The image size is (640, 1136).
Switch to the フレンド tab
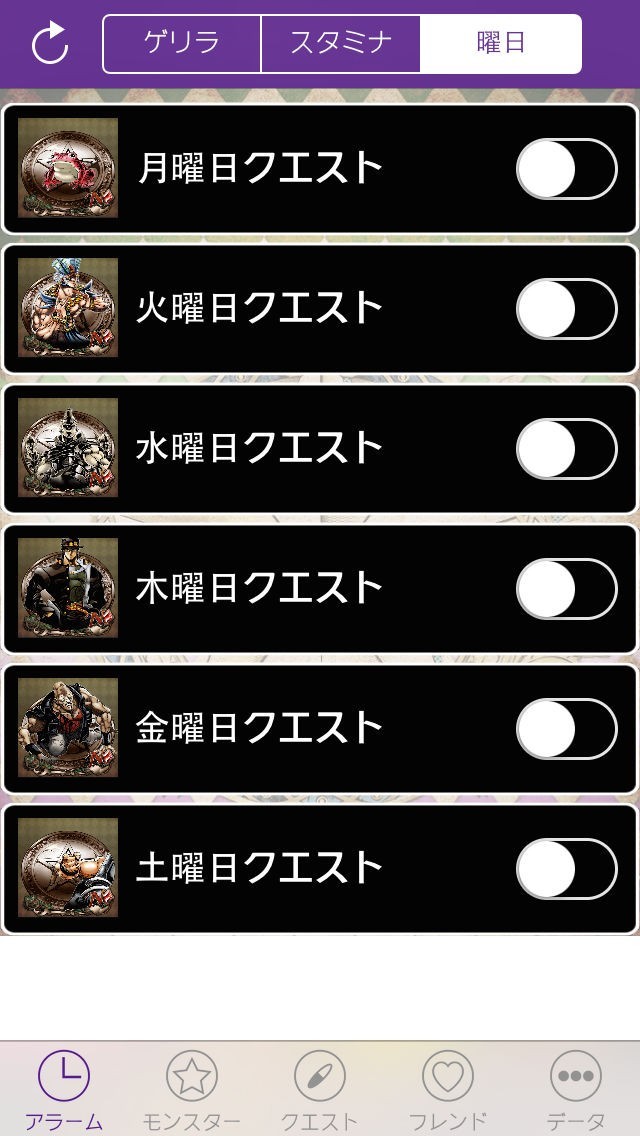[448, 1090]
